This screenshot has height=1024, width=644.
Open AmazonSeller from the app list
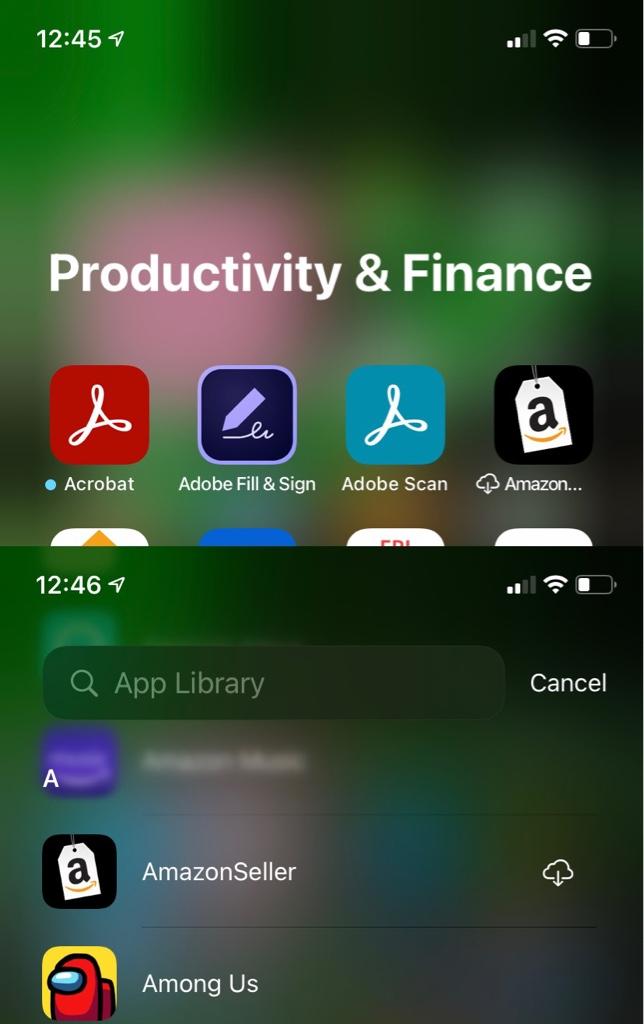pyautogui.click(x=319, y=871)
